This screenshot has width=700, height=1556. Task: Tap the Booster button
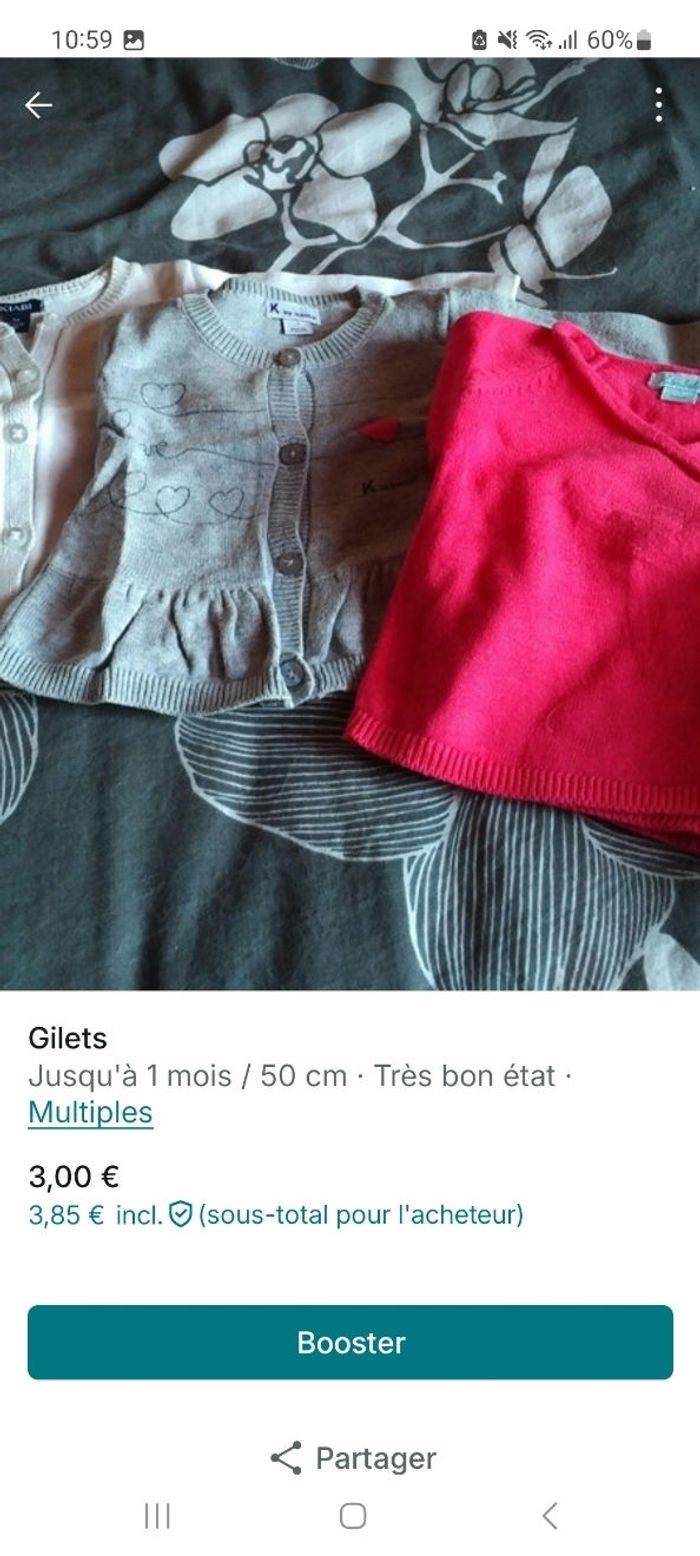coord(350,1342)
